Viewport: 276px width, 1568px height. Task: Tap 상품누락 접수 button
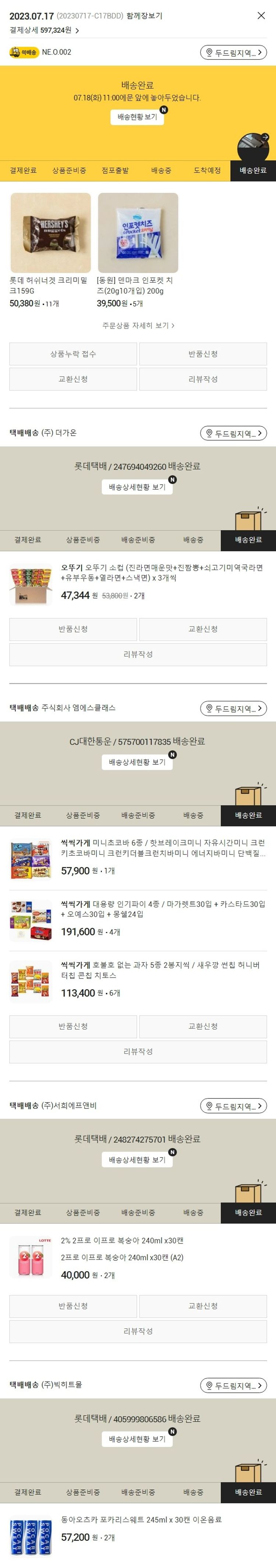pyautogui.click(x=72, y=354)
